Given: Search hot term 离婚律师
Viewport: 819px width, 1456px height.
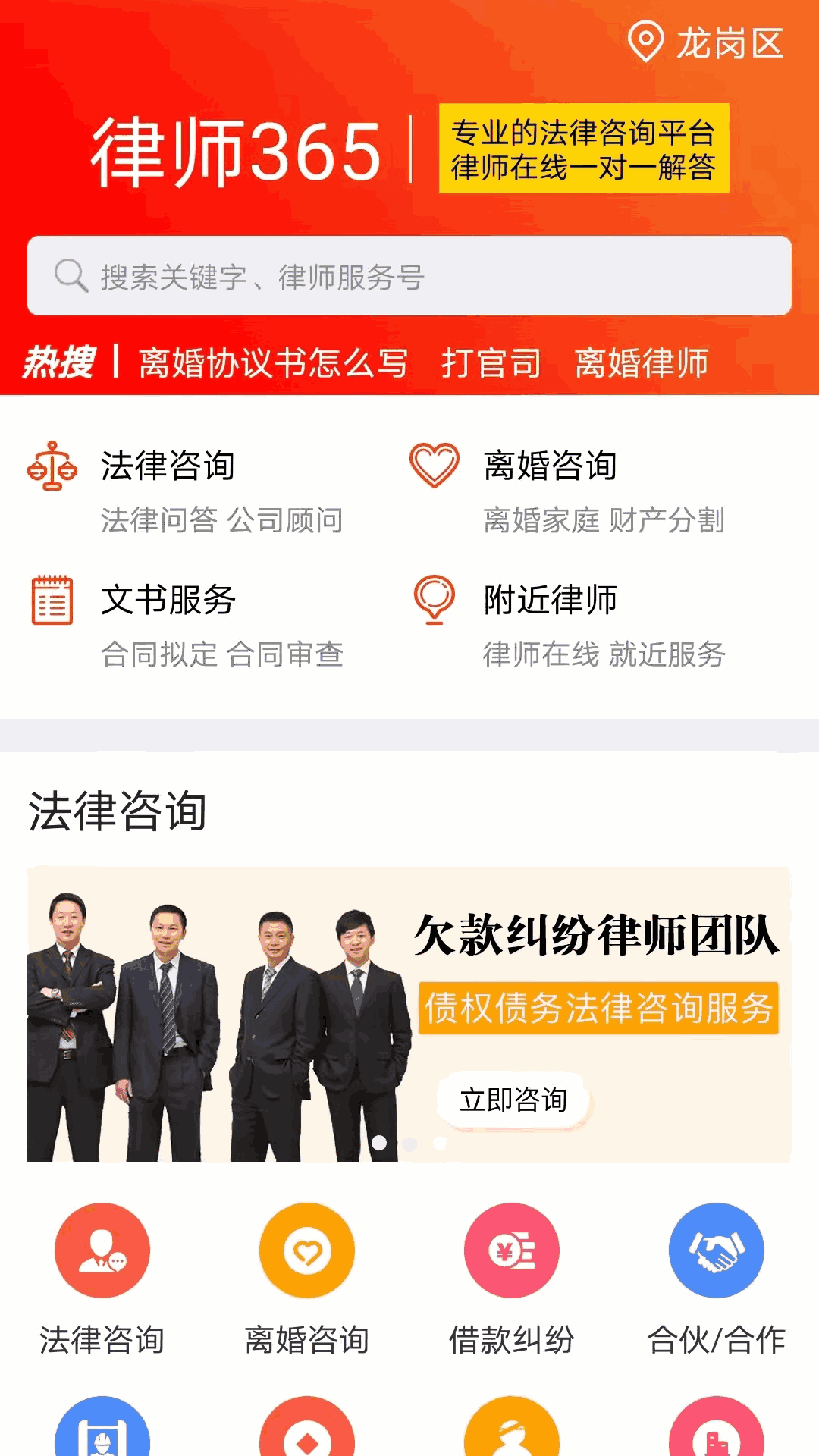Looking at the screenshot, I should 642,362.
